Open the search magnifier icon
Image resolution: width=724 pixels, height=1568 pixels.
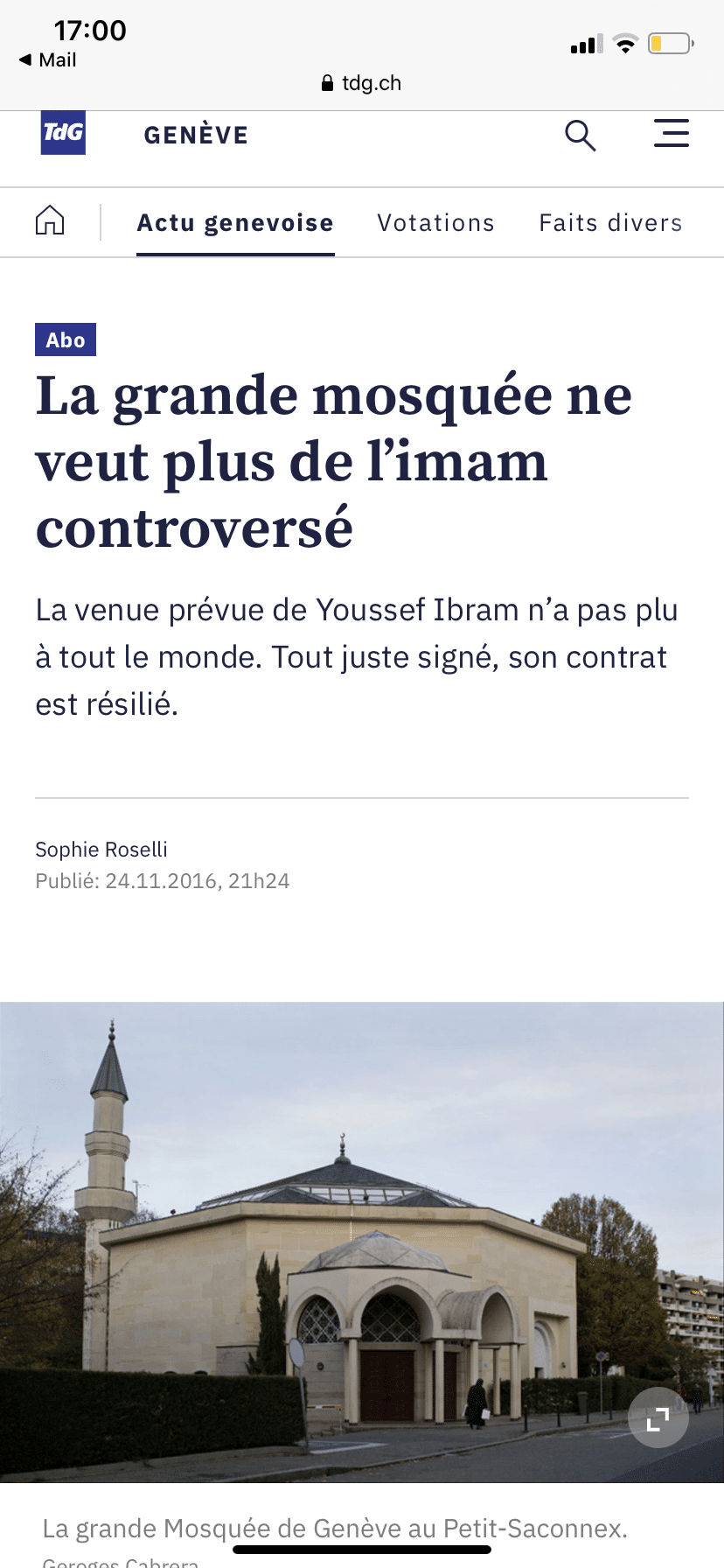(581, 136)
